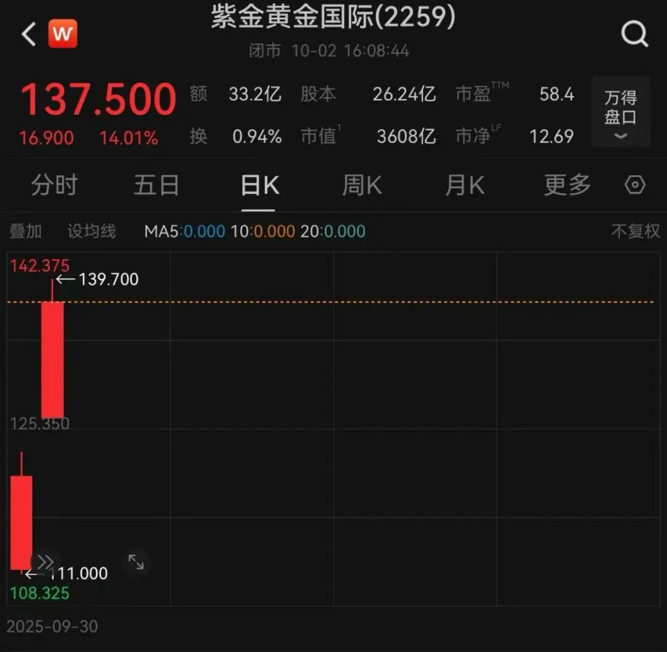This screenshot has width=667, height=652.
Task: Open 设均线 moving average settings
Action: (x=92, y=231)
